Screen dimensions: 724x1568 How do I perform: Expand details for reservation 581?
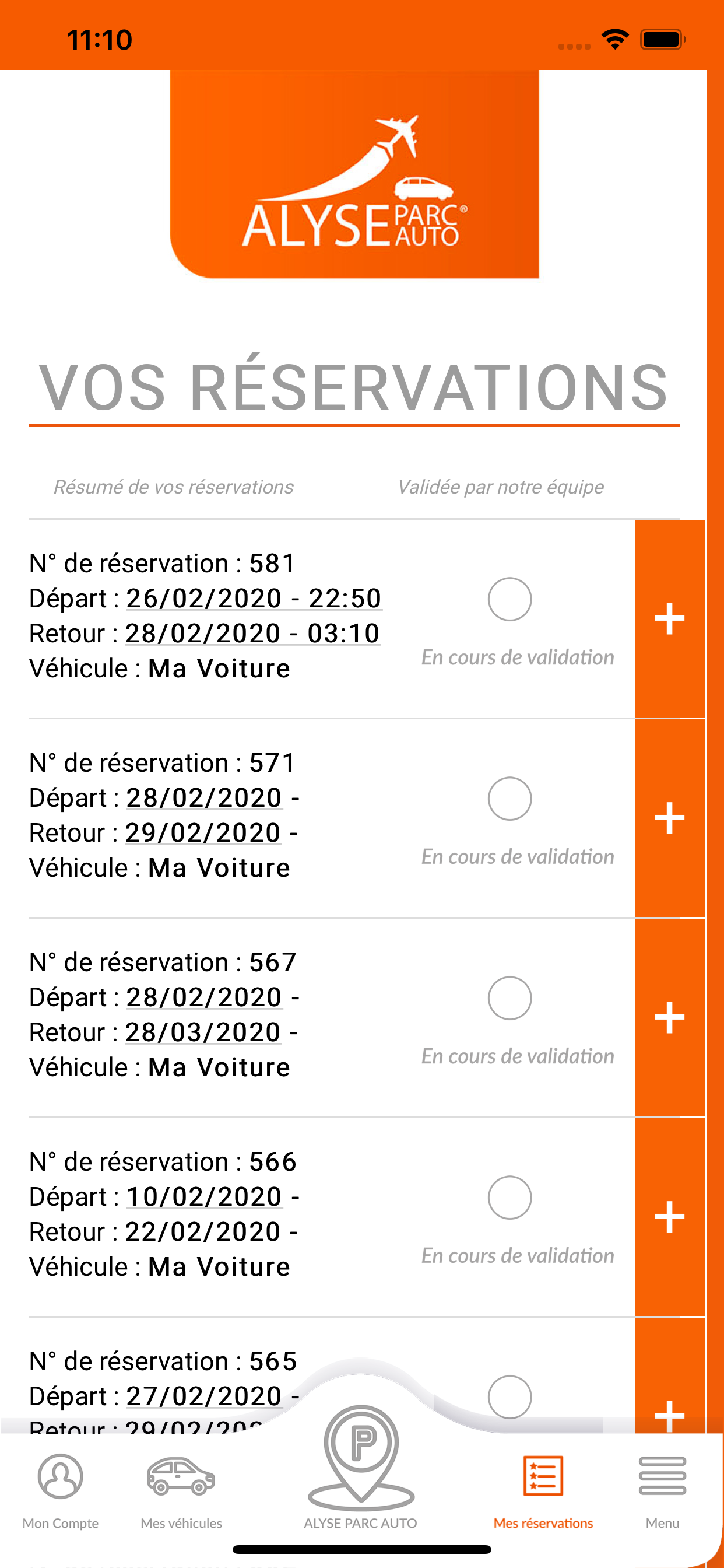coord(669,618)
